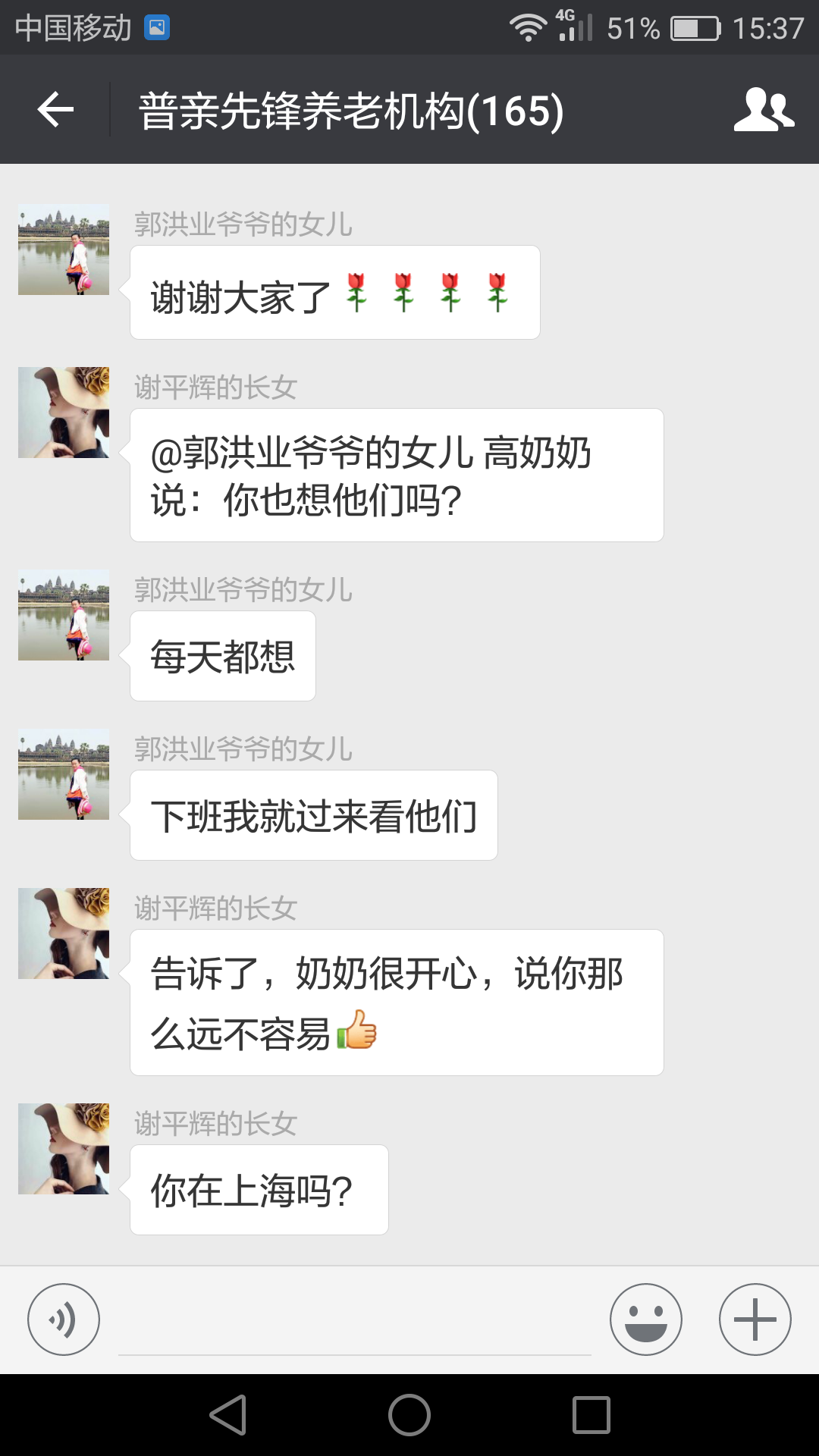Viewport: 819px width, 1456px height.
Task: Open the plus attachments menu
Action: click(755, 1319)
